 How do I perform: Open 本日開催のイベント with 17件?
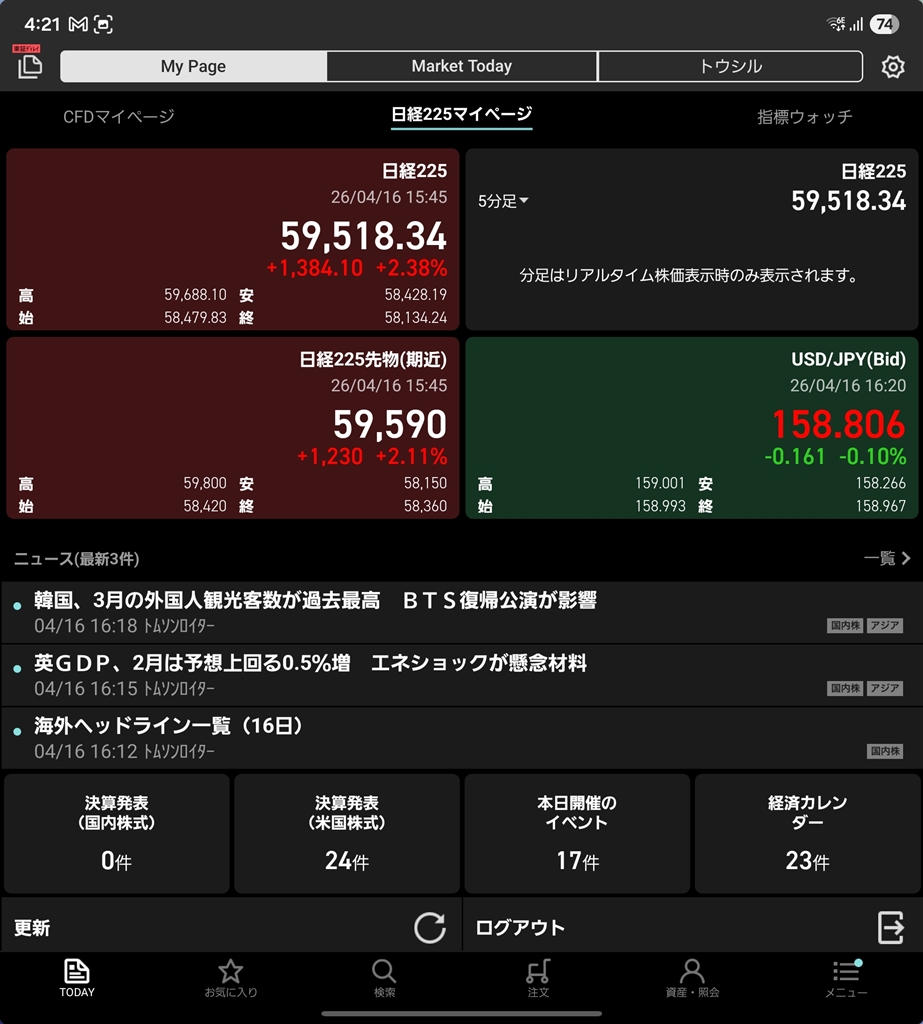click(577, 833)
